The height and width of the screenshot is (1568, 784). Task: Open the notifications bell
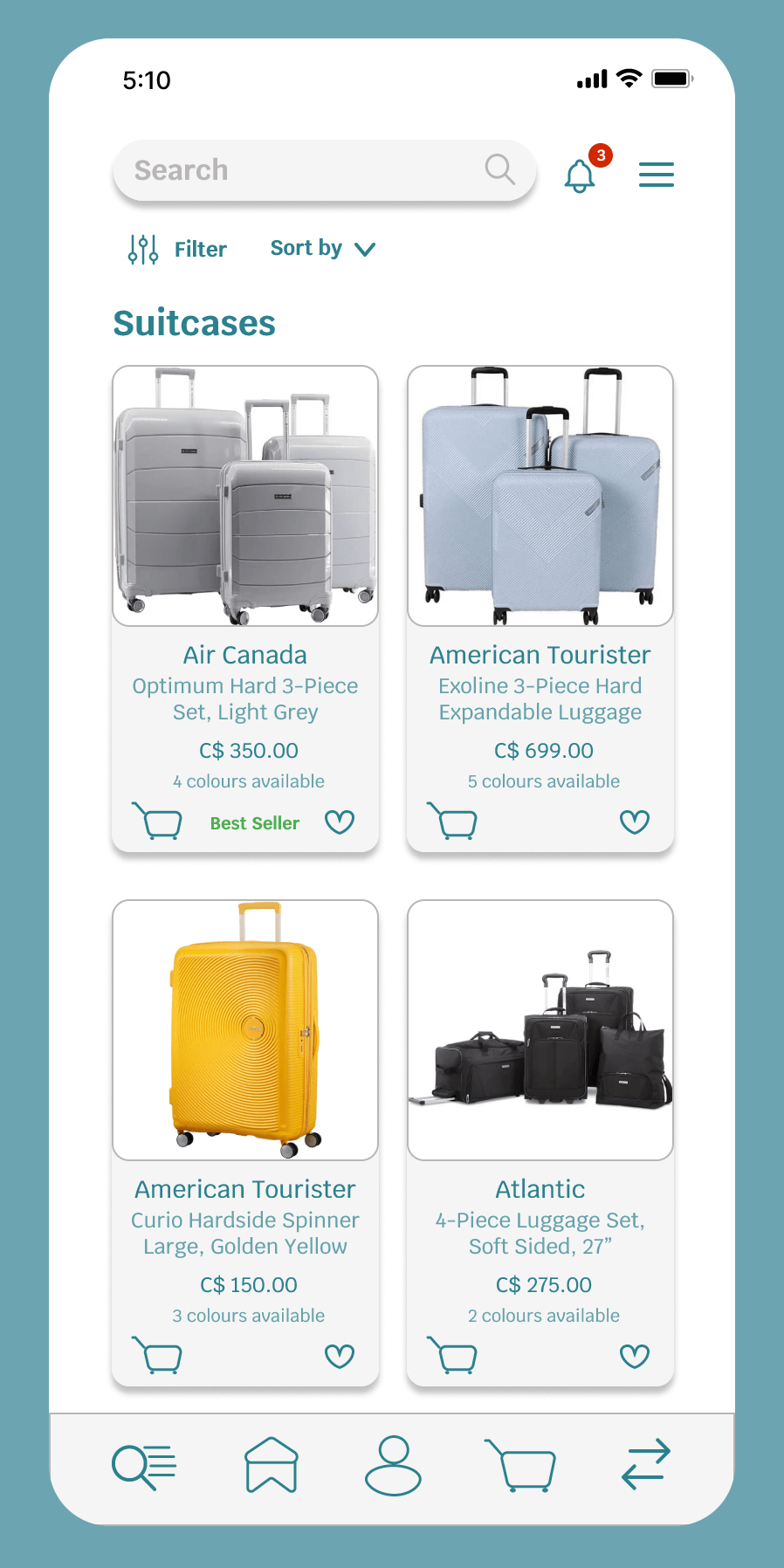point(580,175)
